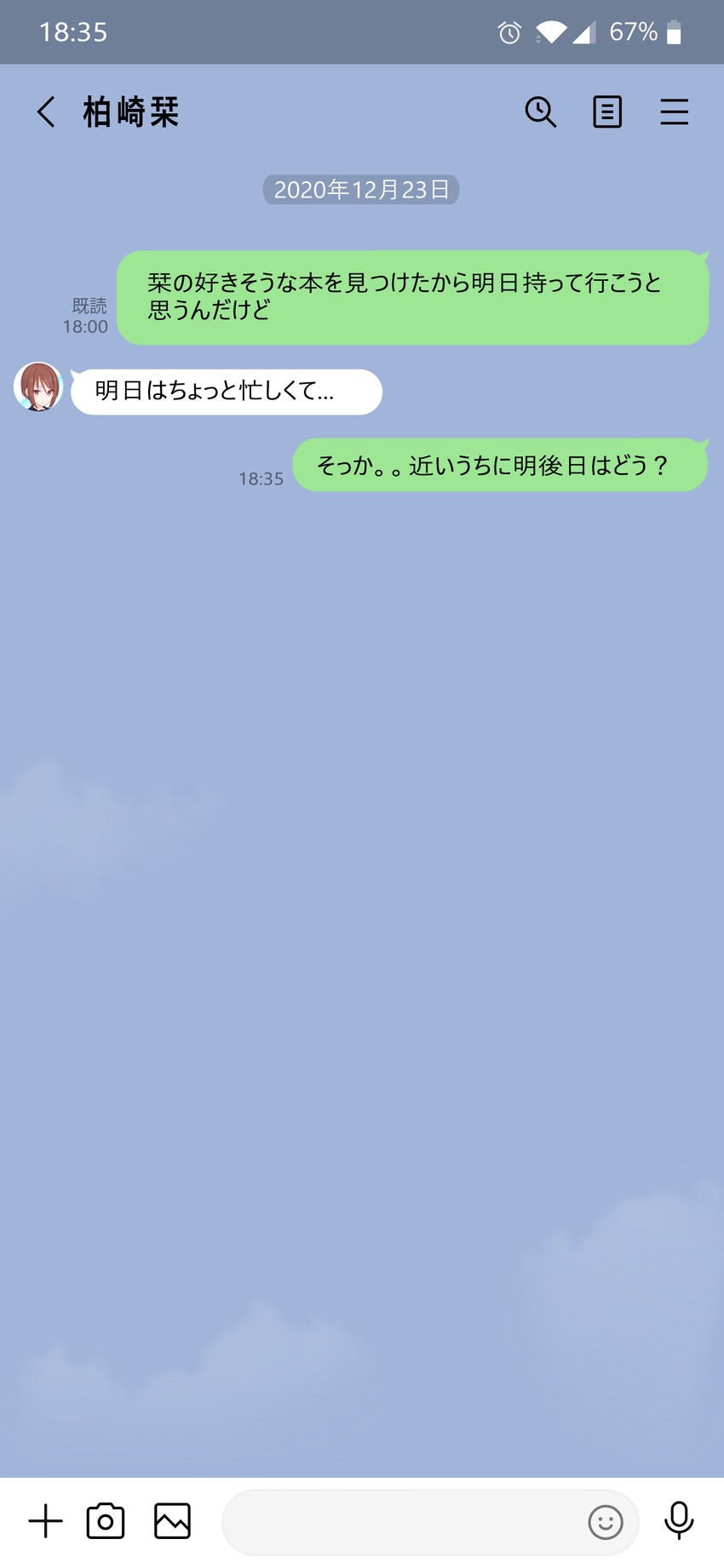Focus the message input field
This screenshot has height=1568, width=724.
400,1522
